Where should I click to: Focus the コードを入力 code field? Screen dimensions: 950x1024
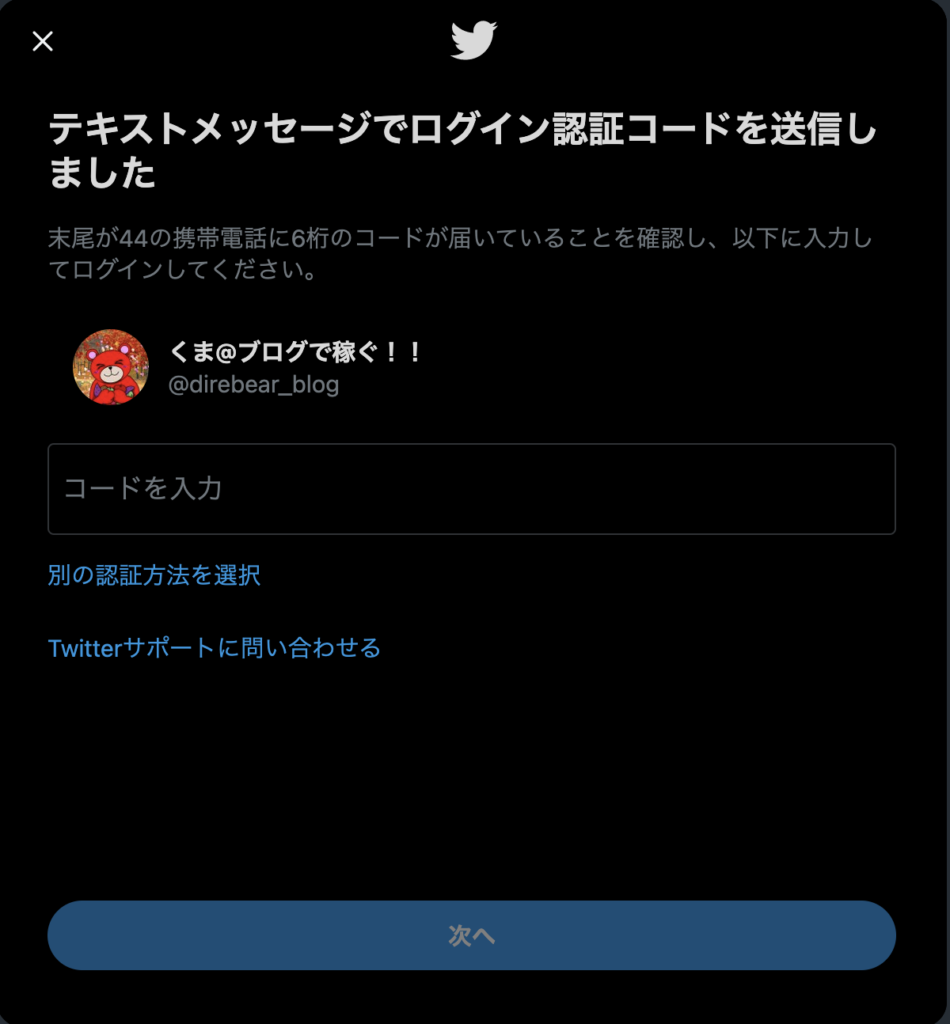471,489
